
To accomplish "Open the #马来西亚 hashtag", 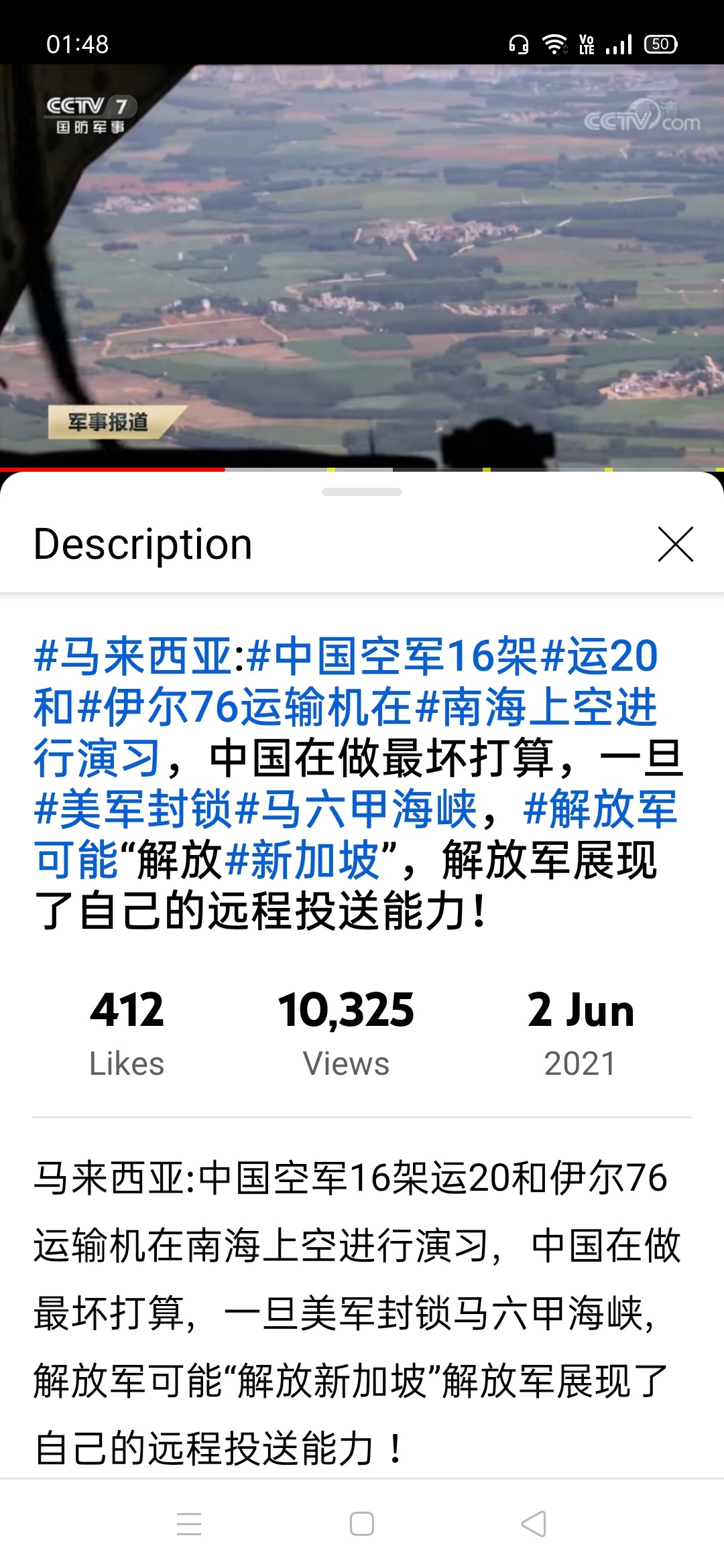I will (133, 656).
